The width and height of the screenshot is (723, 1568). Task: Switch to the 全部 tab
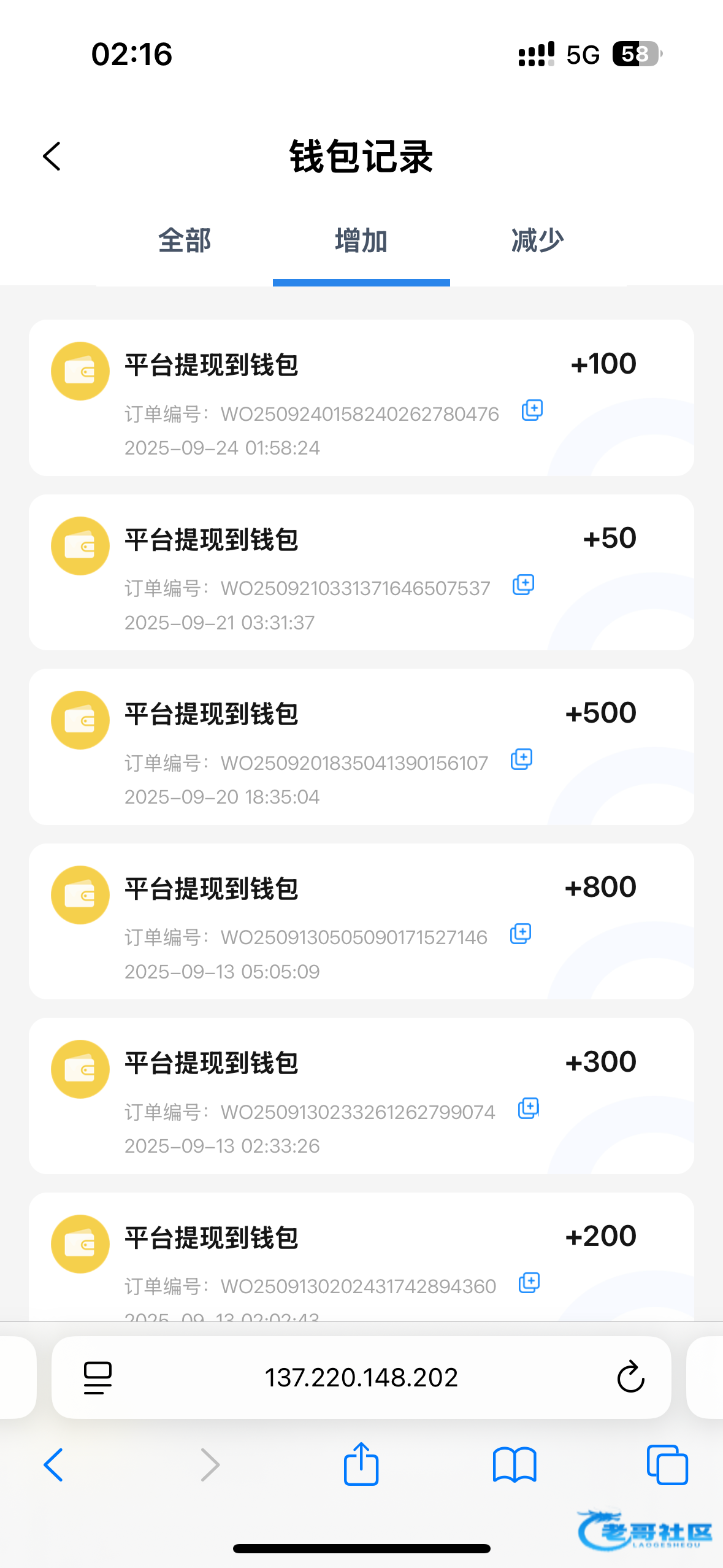185,241
